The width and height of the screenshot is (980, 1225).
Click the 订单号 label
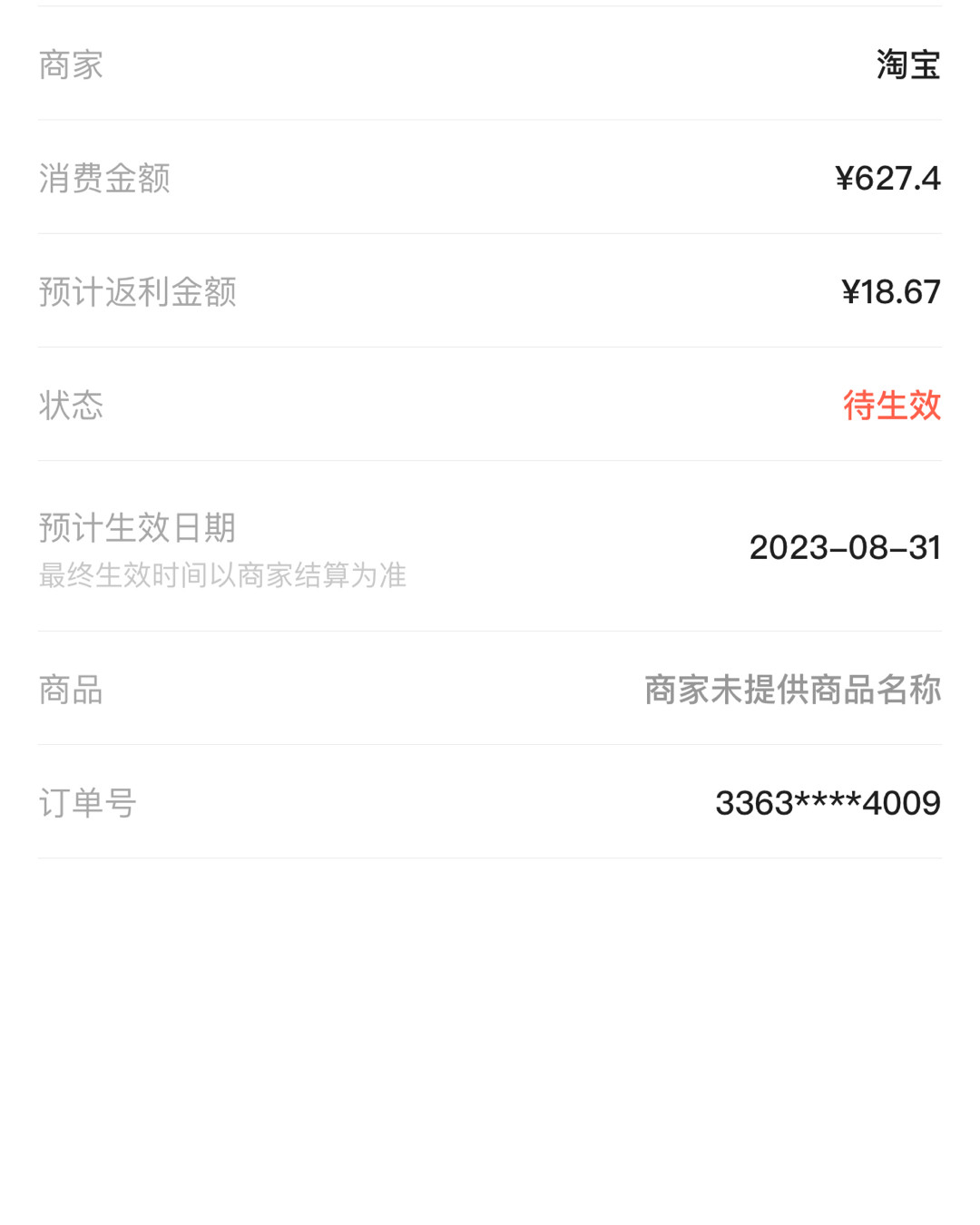(84, 803)
